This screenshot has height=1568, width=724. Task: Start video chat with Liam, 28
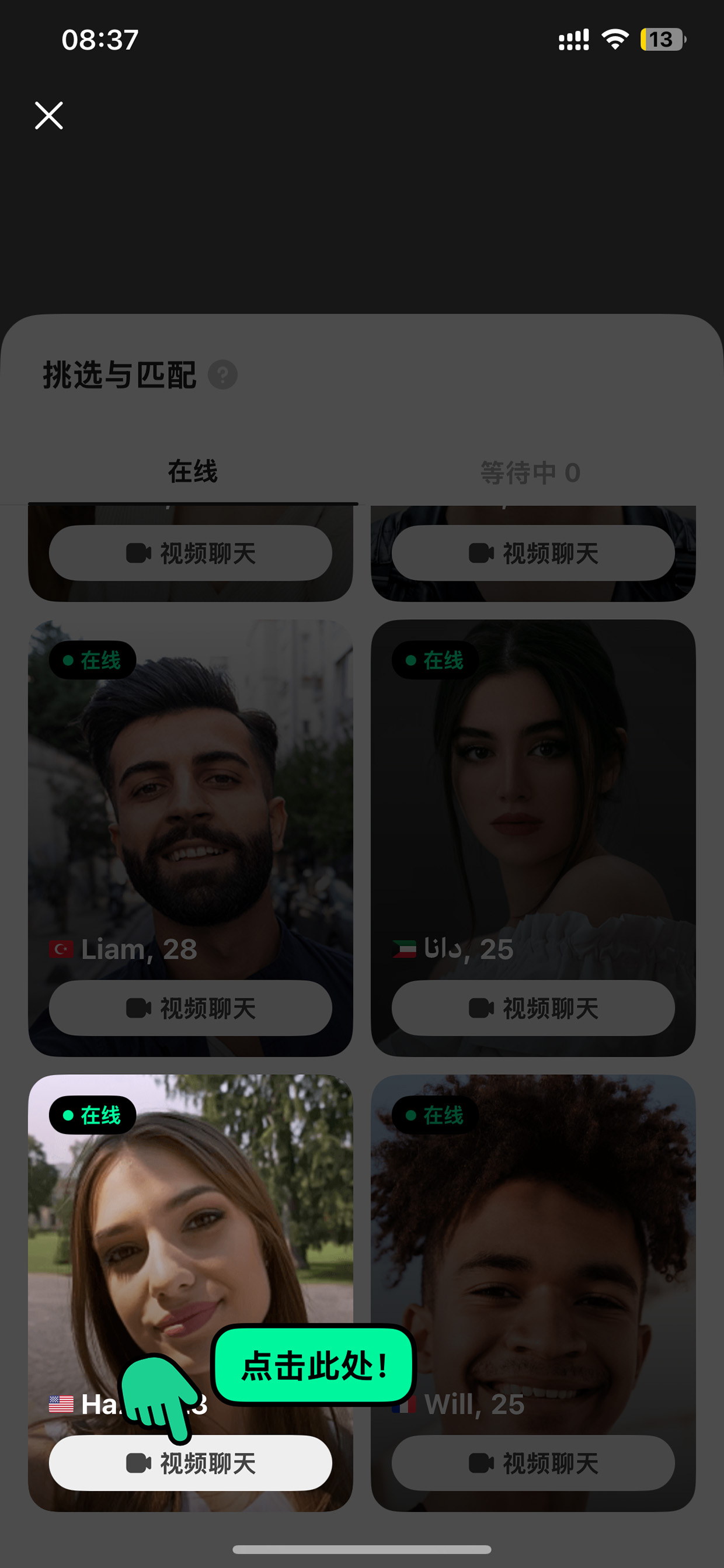(190, 1007)
